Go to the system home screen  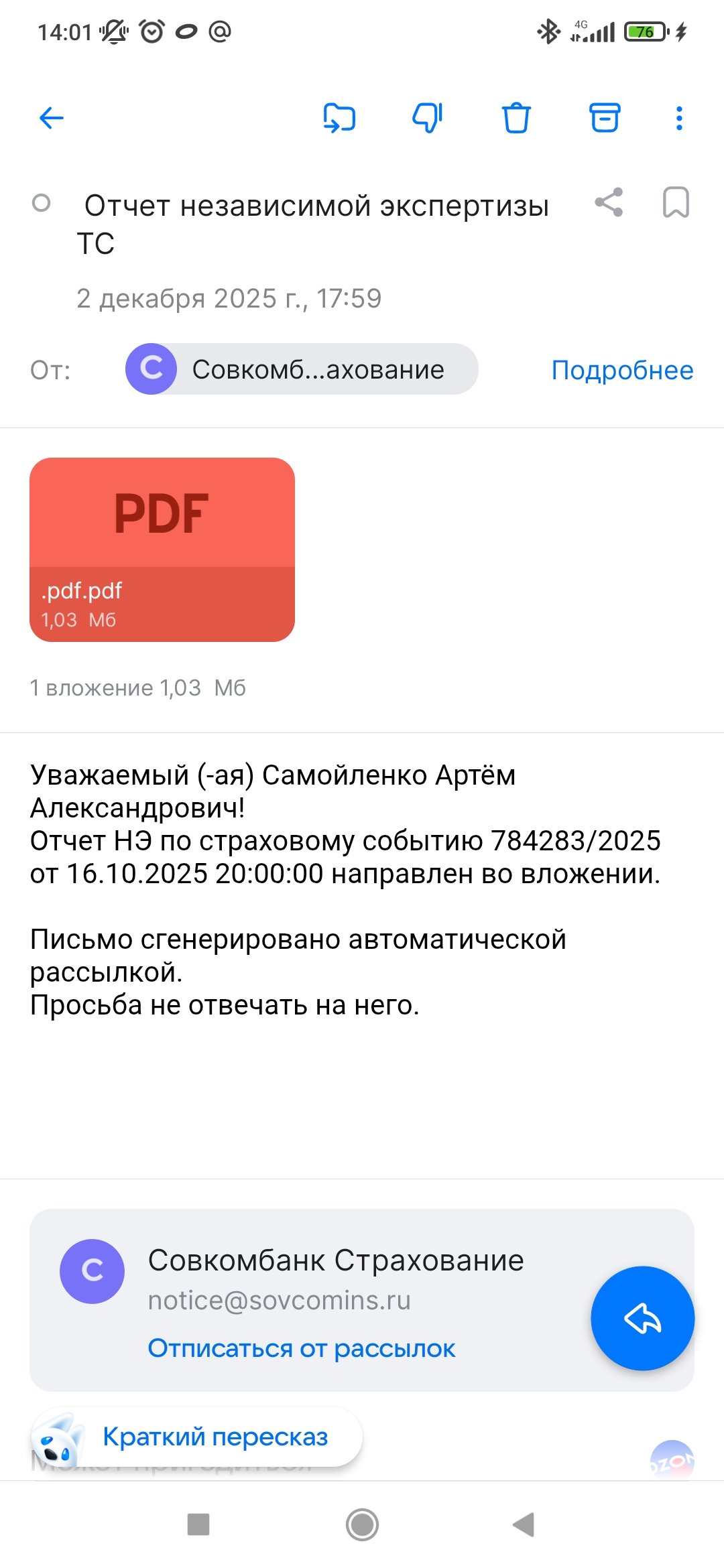(362, 1525)
